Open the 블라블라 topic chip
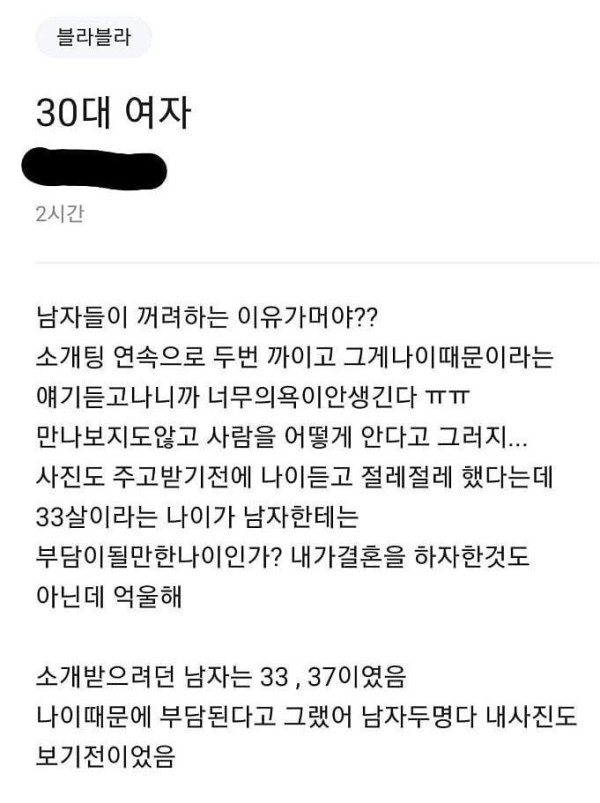Image resolution: width=600 pixels, height=803 pixels. [x=93, y=39]
